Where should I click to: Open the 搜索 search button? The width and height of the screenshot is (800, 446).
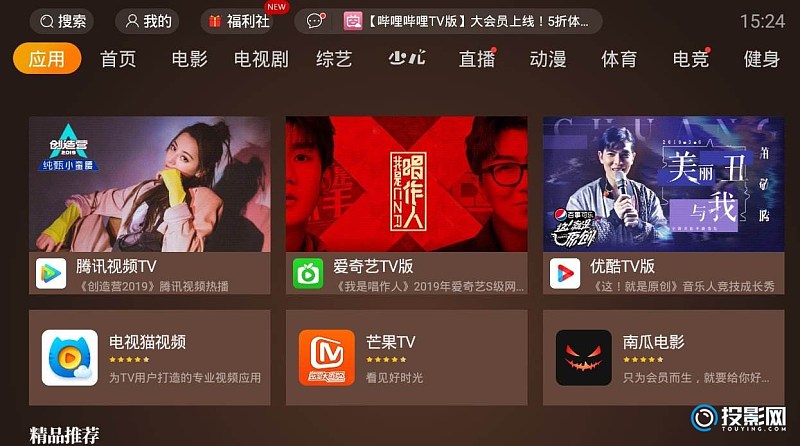coord(62,21)
